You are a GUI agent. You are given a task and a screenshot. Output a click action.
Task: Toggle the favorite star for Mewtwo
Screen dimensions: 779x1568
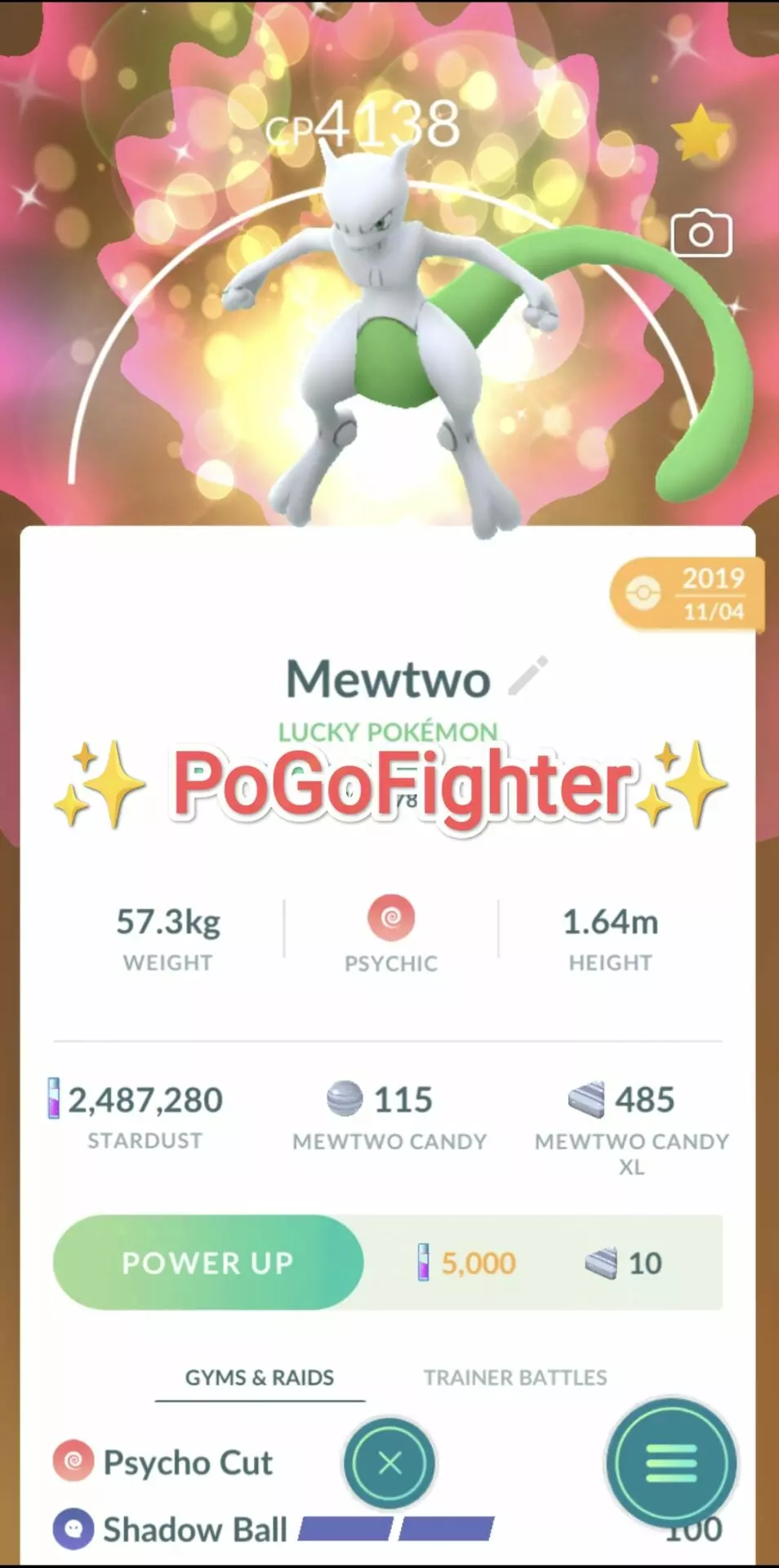coord(700,131)
